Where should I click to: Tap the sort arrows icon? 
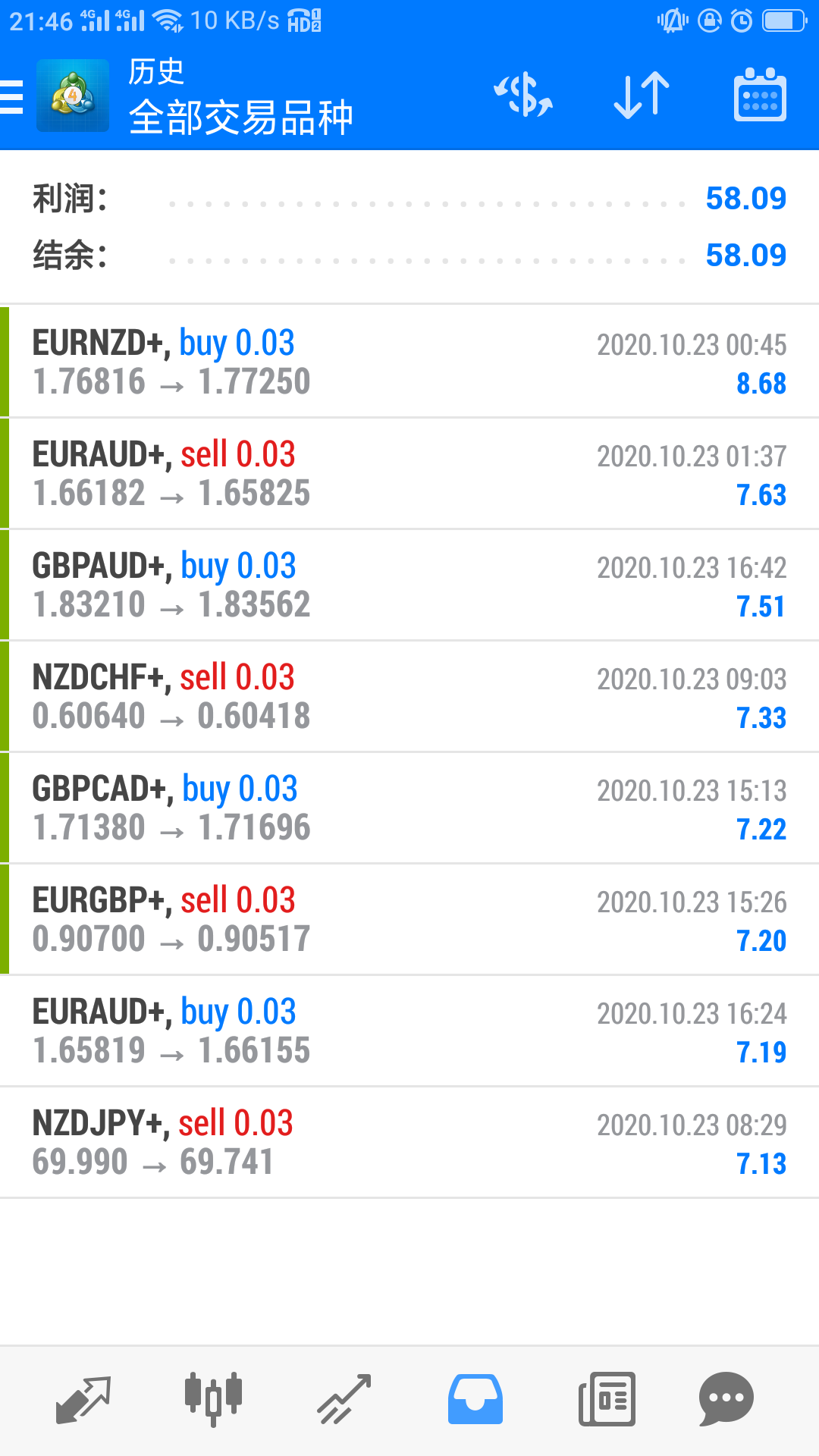pyautogui.click(x=642, y=96)
